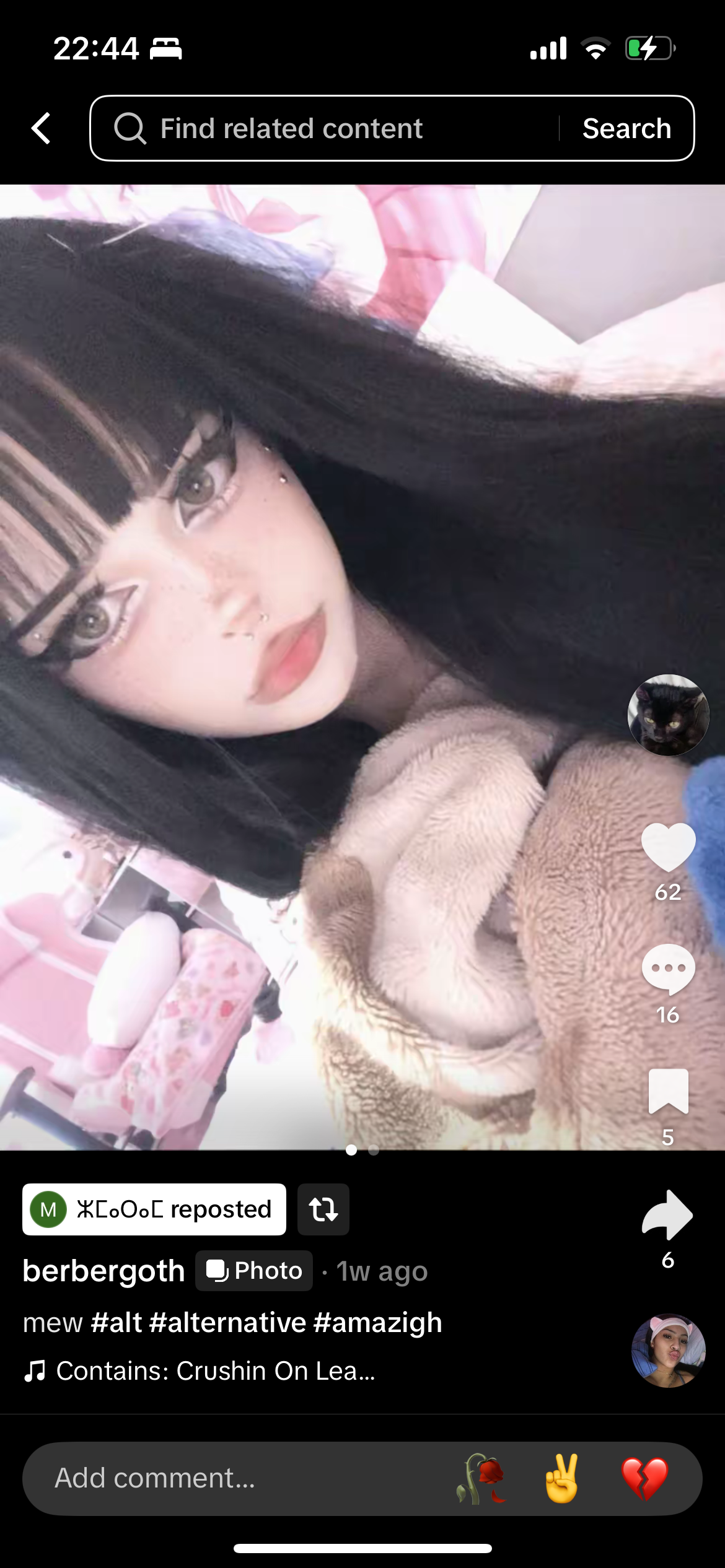This screenshot has width=725, height=1568.
Task: Tap the Search button
Action: tap(626, 128)
